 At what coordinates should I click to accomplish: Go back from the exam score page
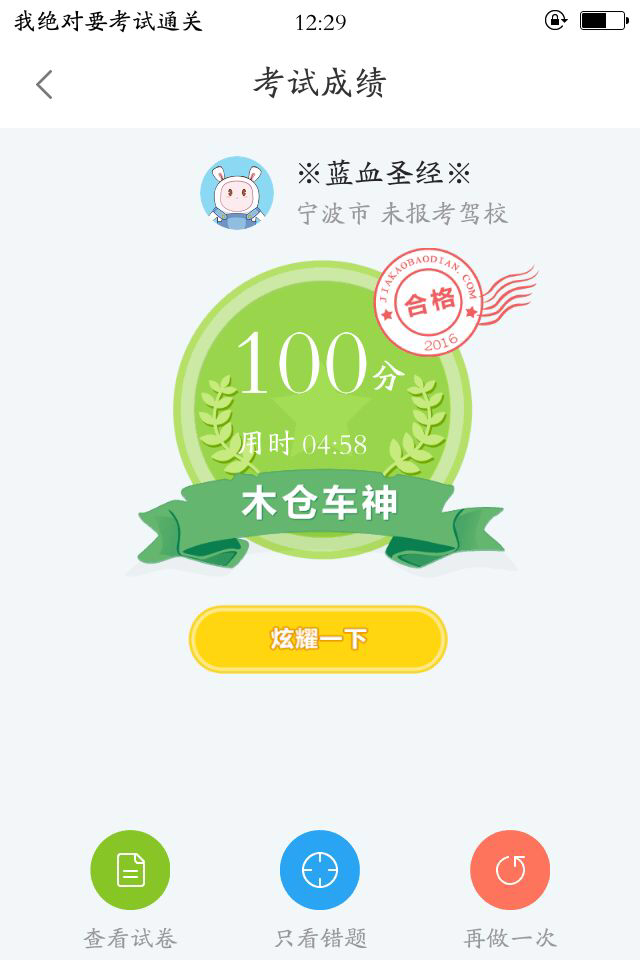pos(44,85)
